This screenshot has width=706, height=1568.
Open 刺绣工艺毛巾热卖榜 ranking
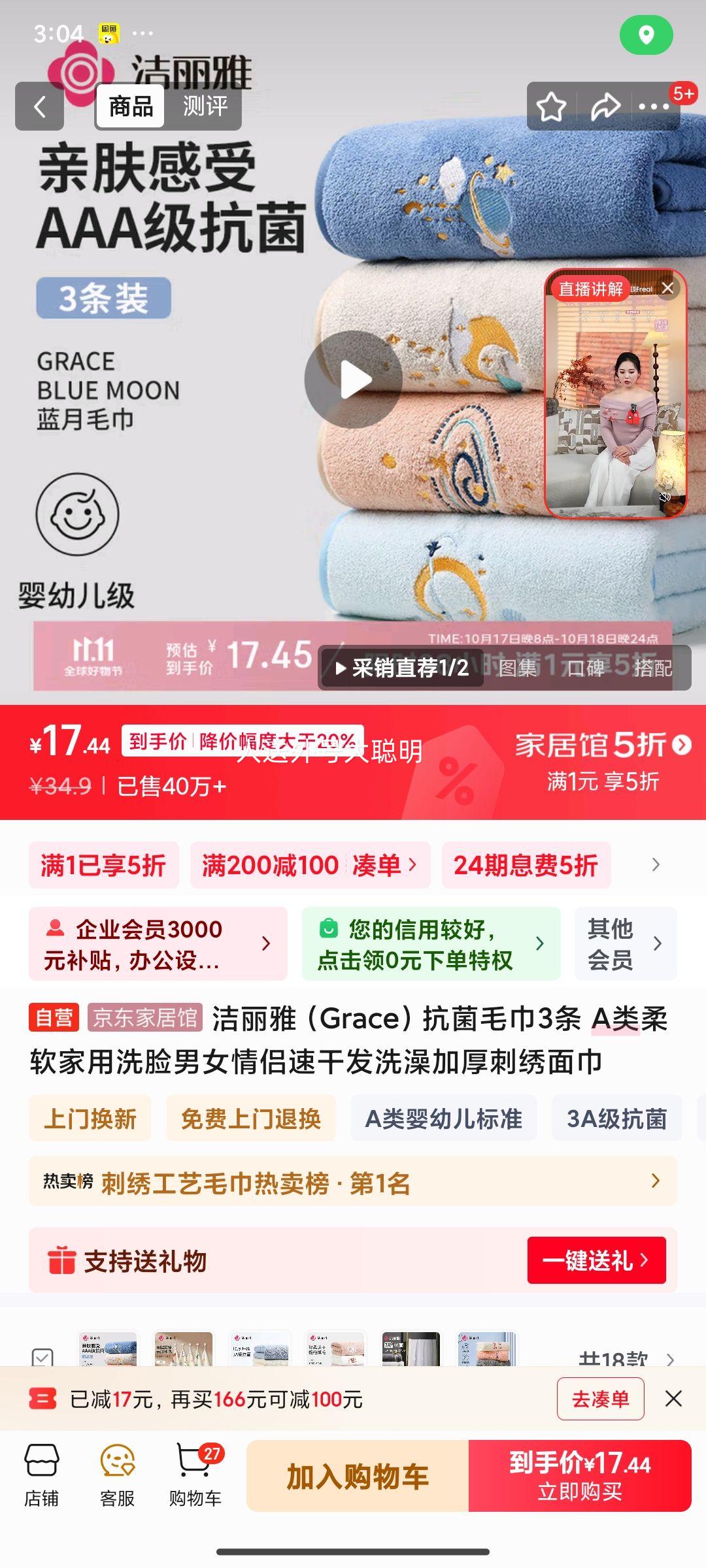coord(352,1181)
